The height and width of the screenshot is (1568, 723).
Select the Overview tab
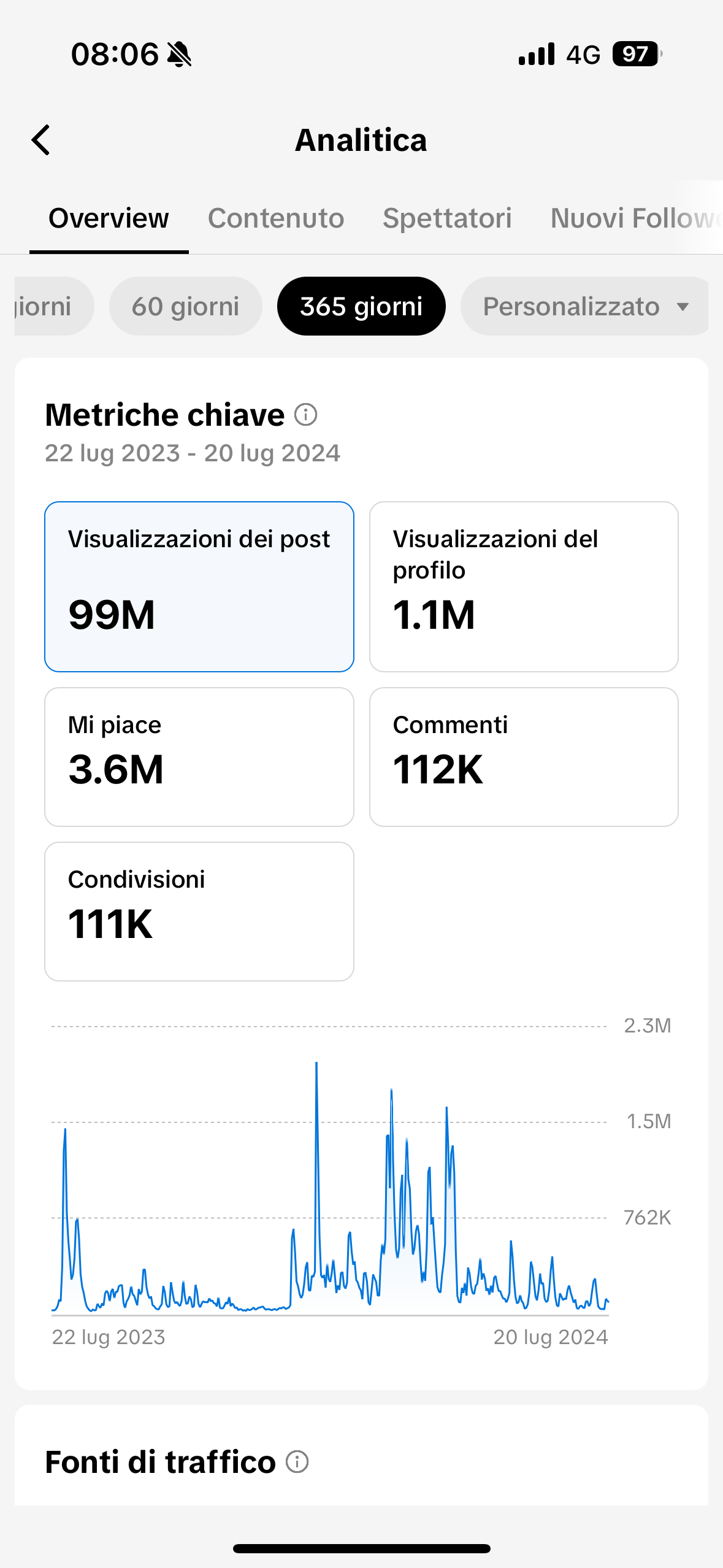coord(109,218)
